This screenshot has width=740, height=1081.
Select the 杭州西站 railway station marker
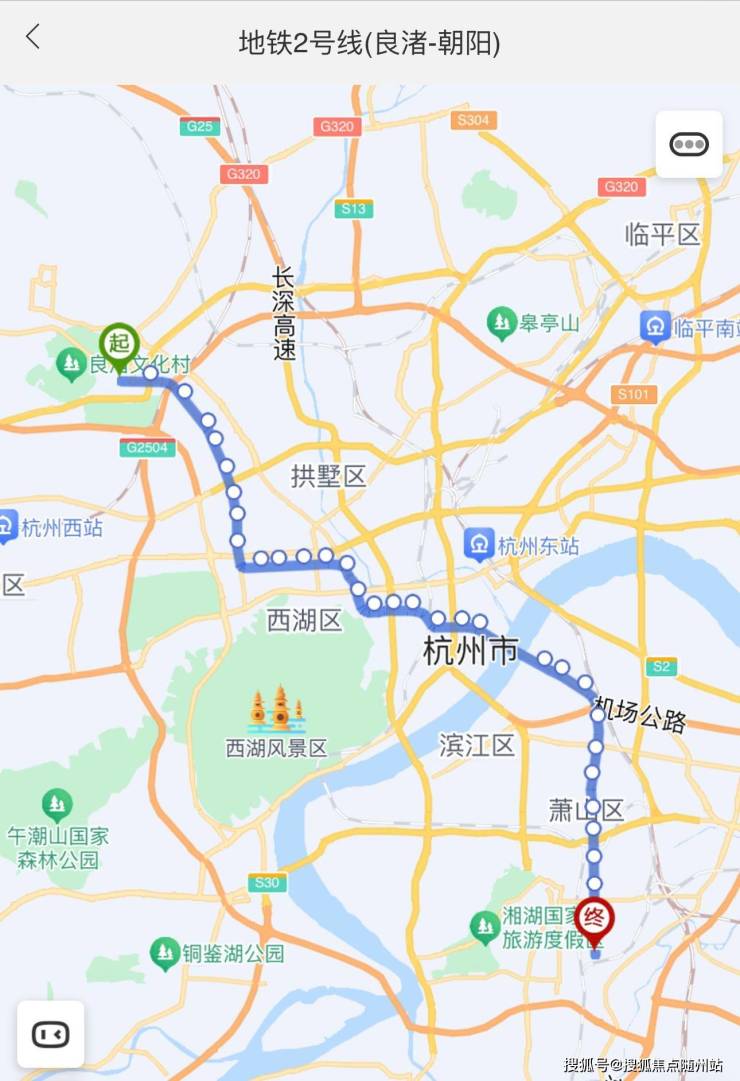(x=8, y=526)
